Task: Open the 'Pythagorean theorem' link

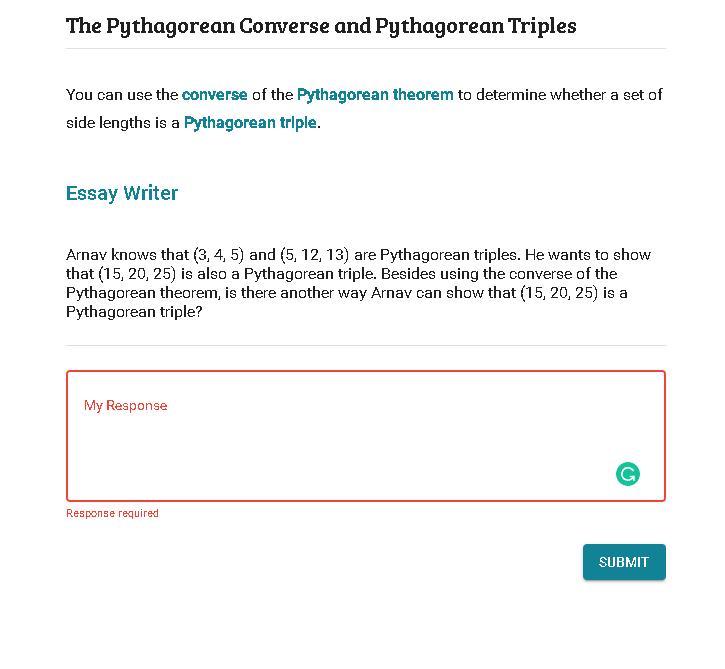Action: coord(375,95)
